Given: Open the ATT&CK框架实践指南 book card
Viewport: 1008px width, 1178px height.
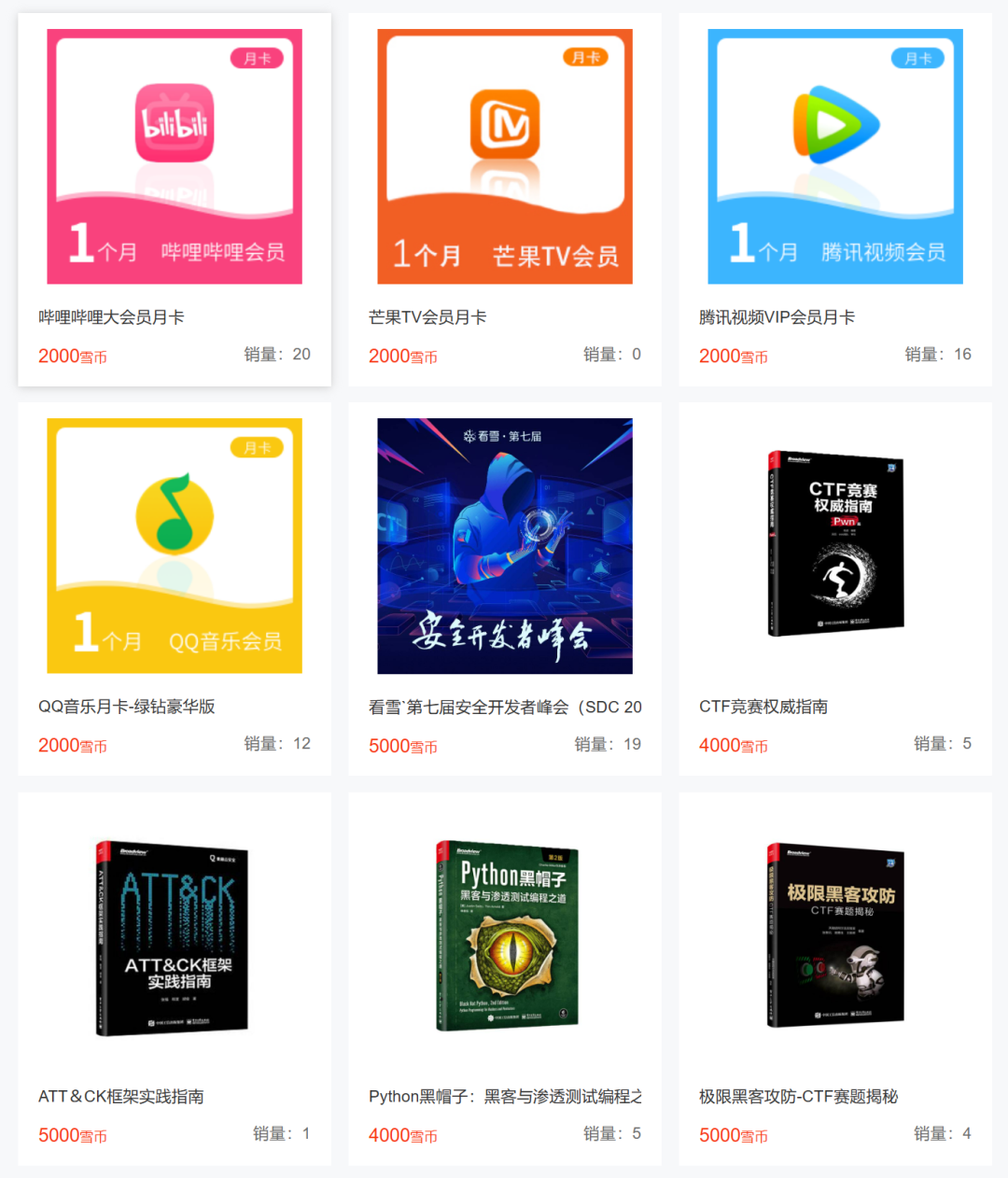Looking at the screenshot, I should pyautogui.click(x=175, y=936).
